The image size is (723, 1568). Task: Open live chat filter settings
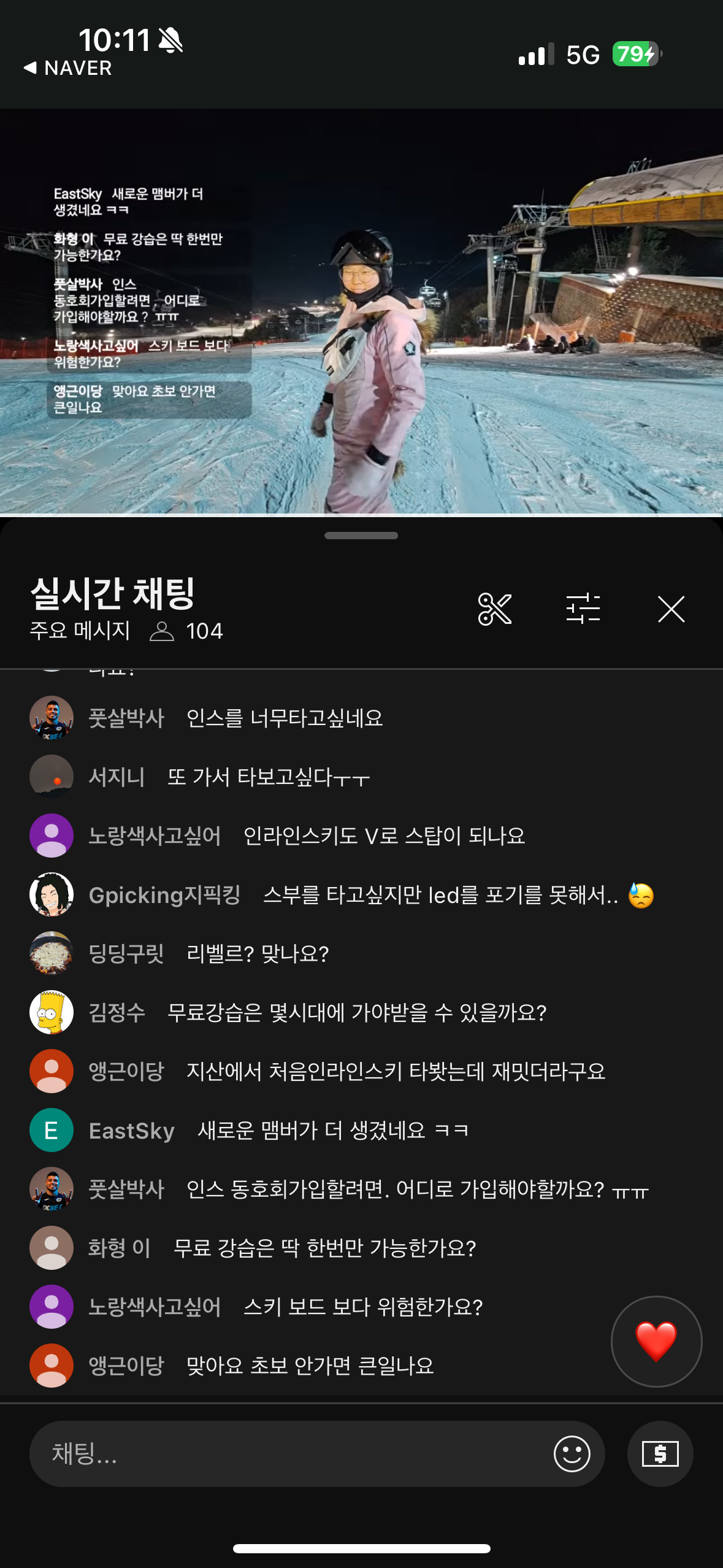point(583,609)
